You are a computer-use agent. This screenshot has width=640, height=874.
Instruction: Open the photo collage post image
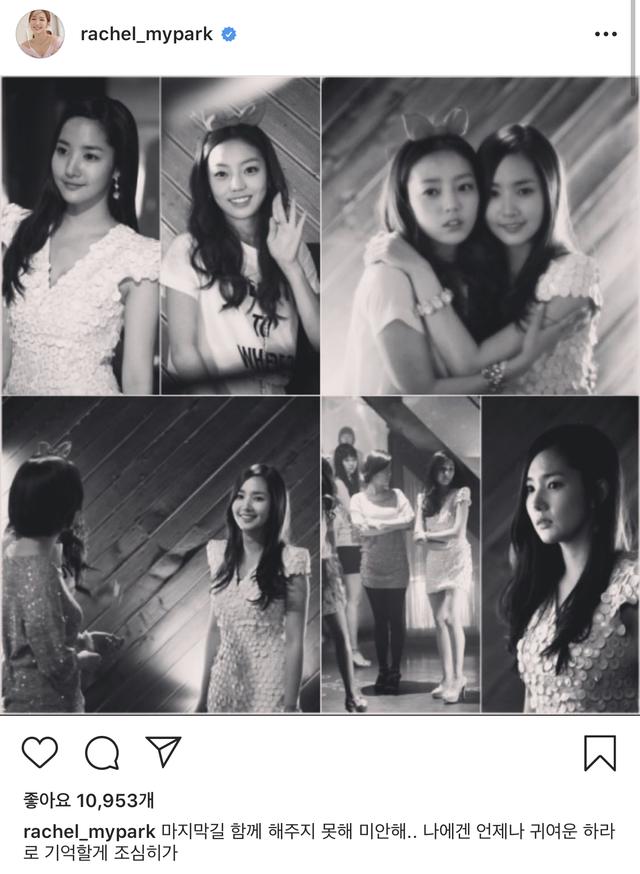[320, 395]
